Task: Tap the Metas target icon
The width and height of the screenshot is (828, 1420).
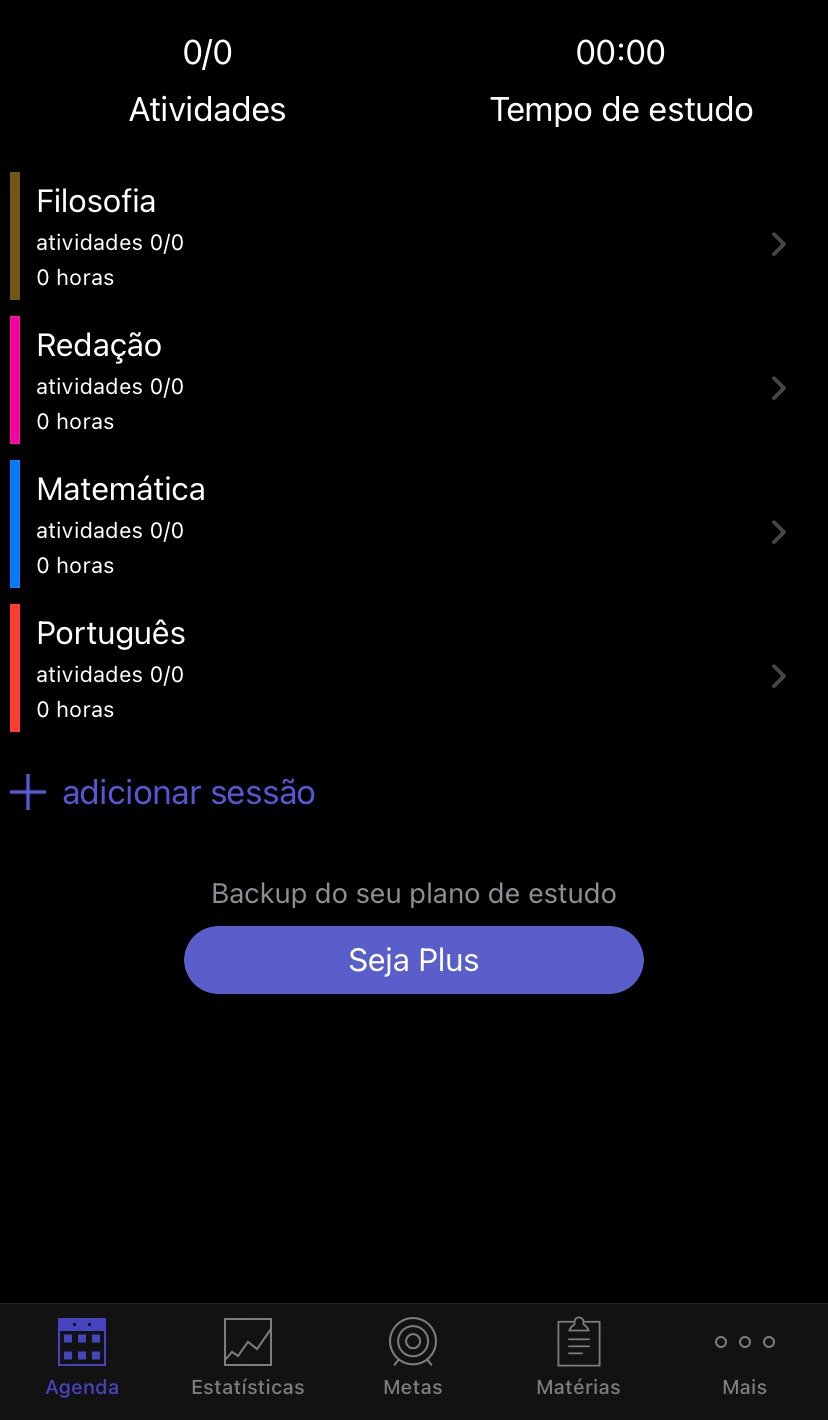Action: click(412, 1340)
